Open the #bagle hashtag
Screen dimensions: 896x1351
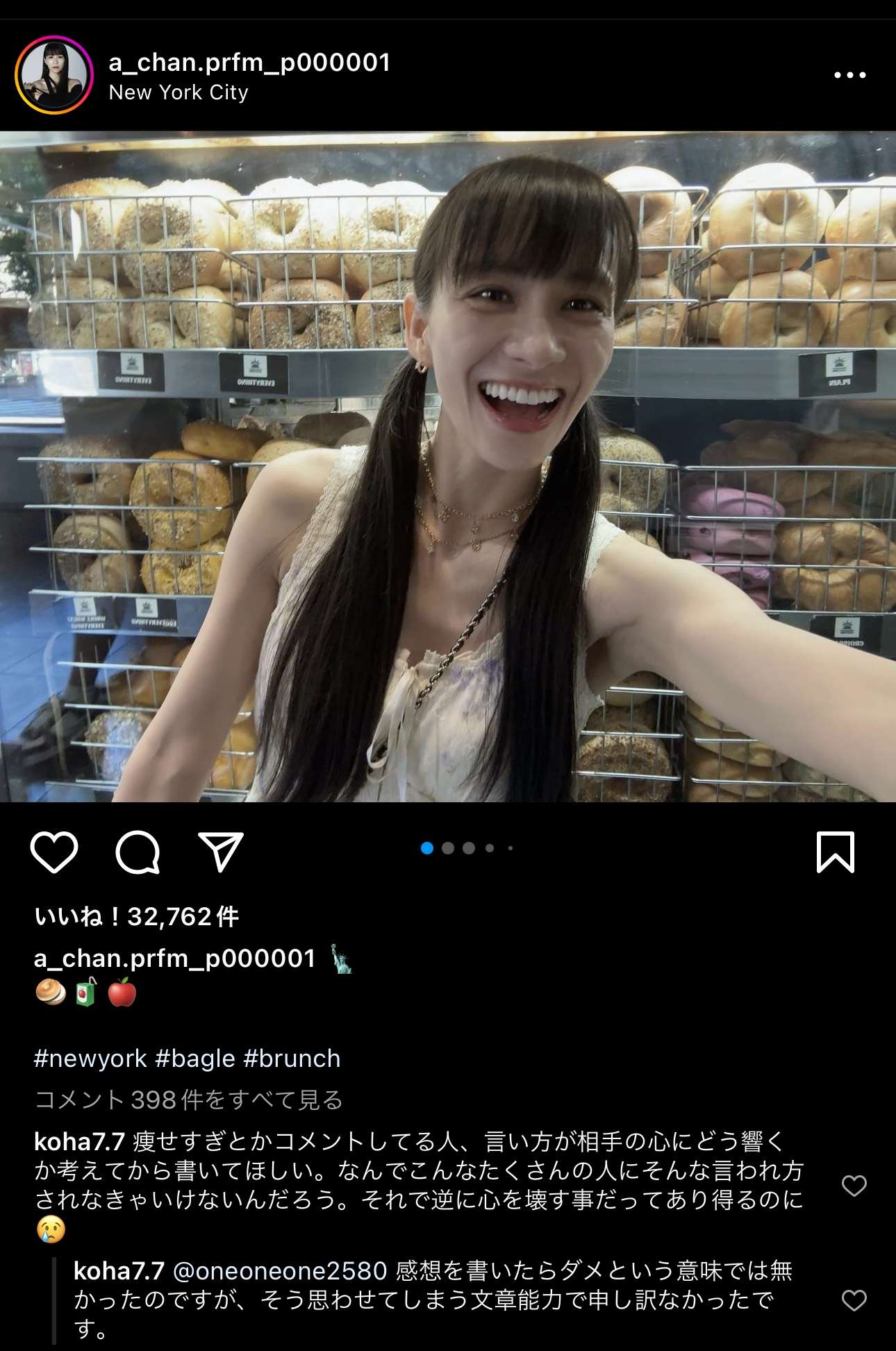pyautogui.click(x=195, y=1059)
